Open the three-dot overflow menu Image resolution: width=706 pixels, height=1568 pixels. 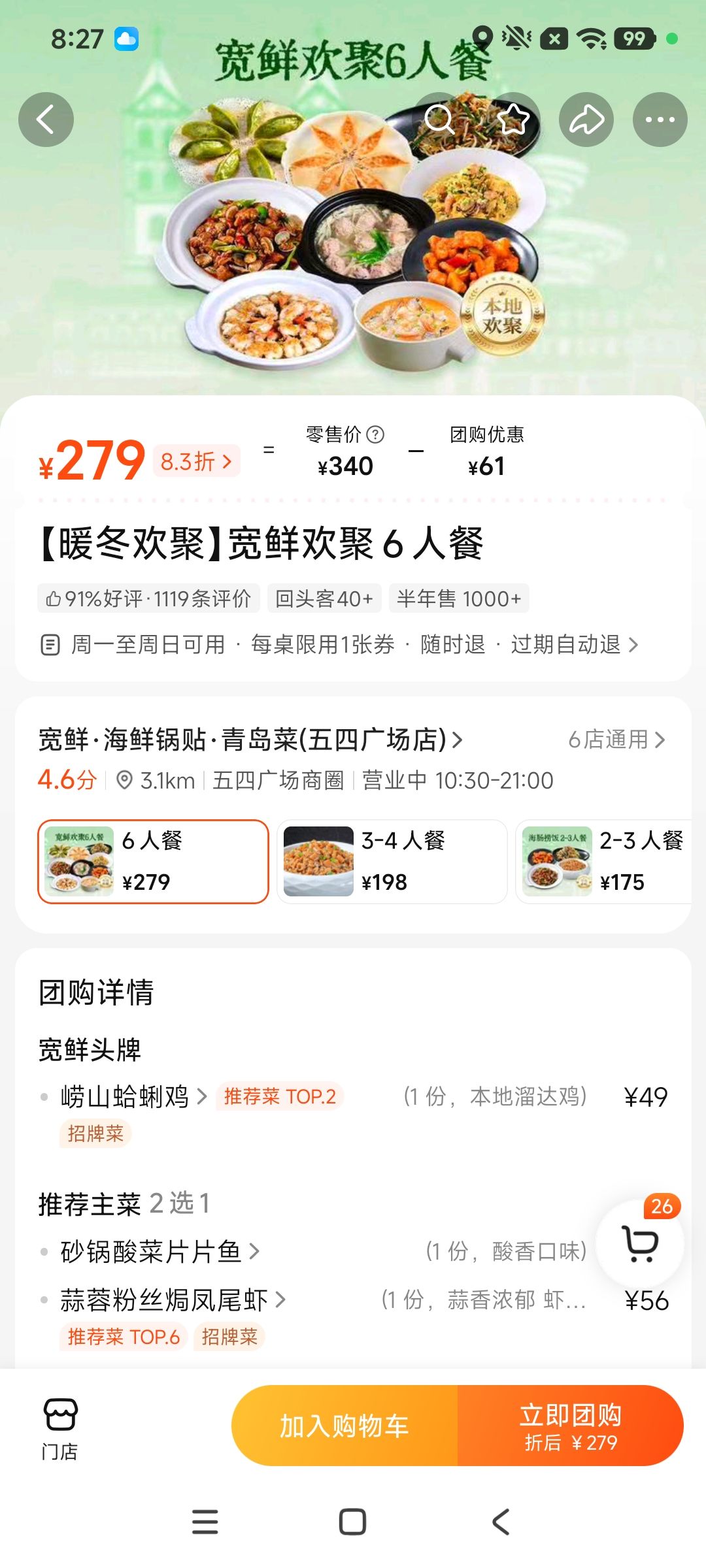click(x=660, y=120)
